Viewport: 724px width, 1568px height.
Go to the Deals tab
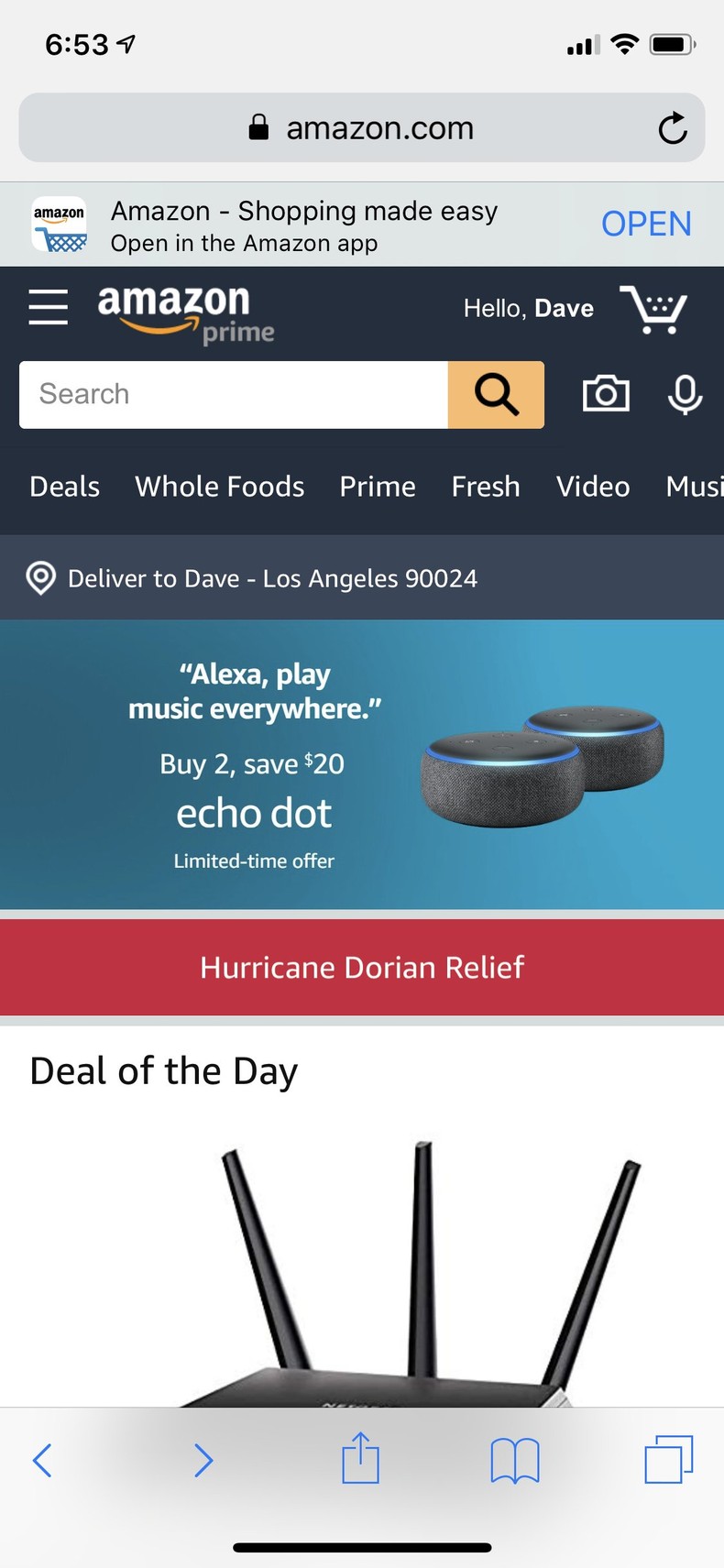coord(64,487)
